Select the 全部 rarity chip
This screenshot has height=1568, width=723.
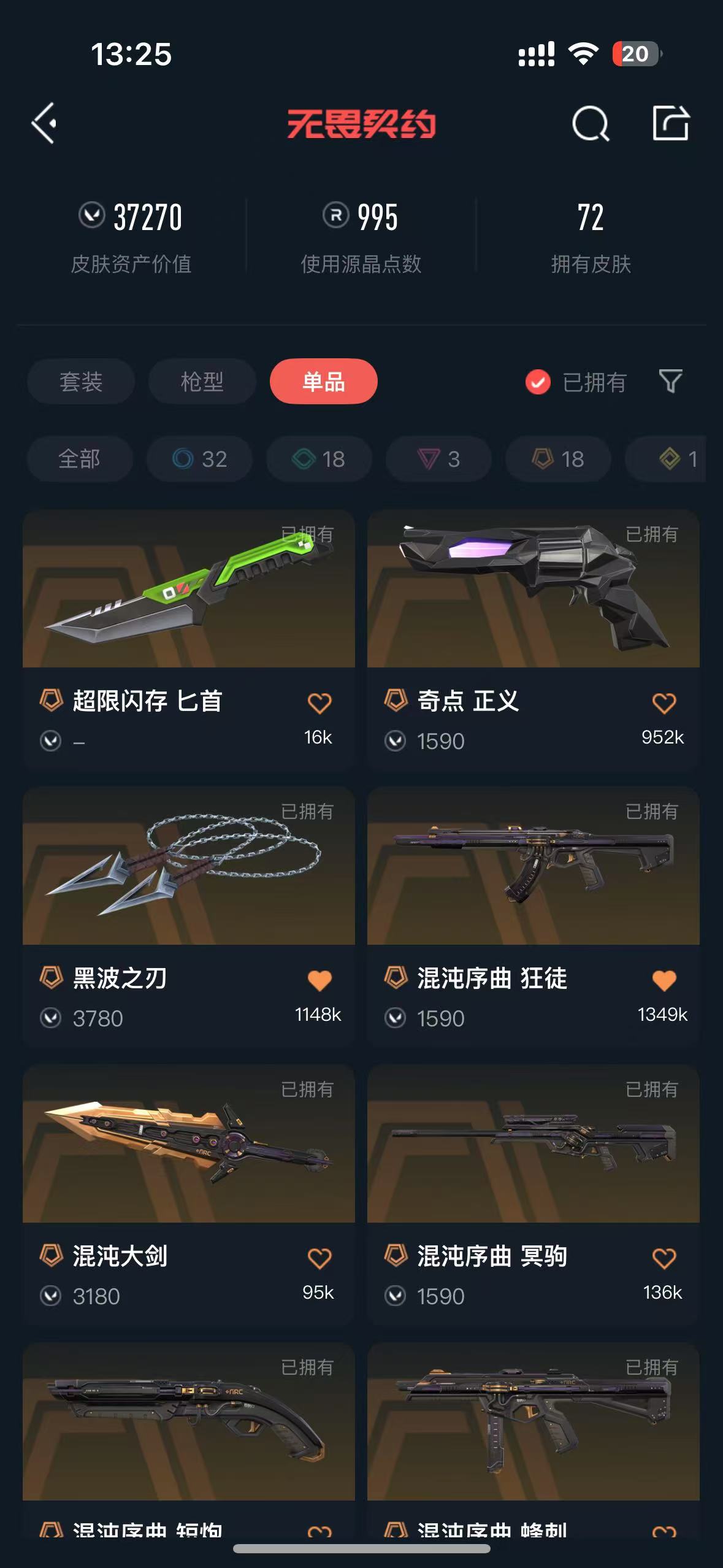tap(80, 459)
